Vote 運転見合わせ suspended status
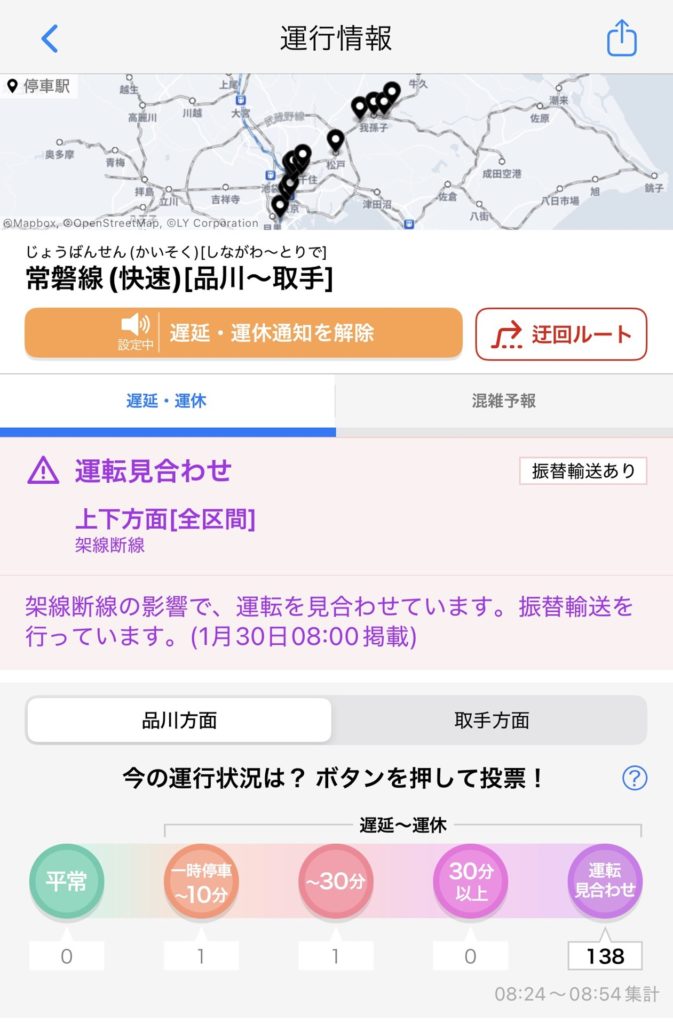The width and height of the screenshot is (673, 1024). tap(605, 882)
